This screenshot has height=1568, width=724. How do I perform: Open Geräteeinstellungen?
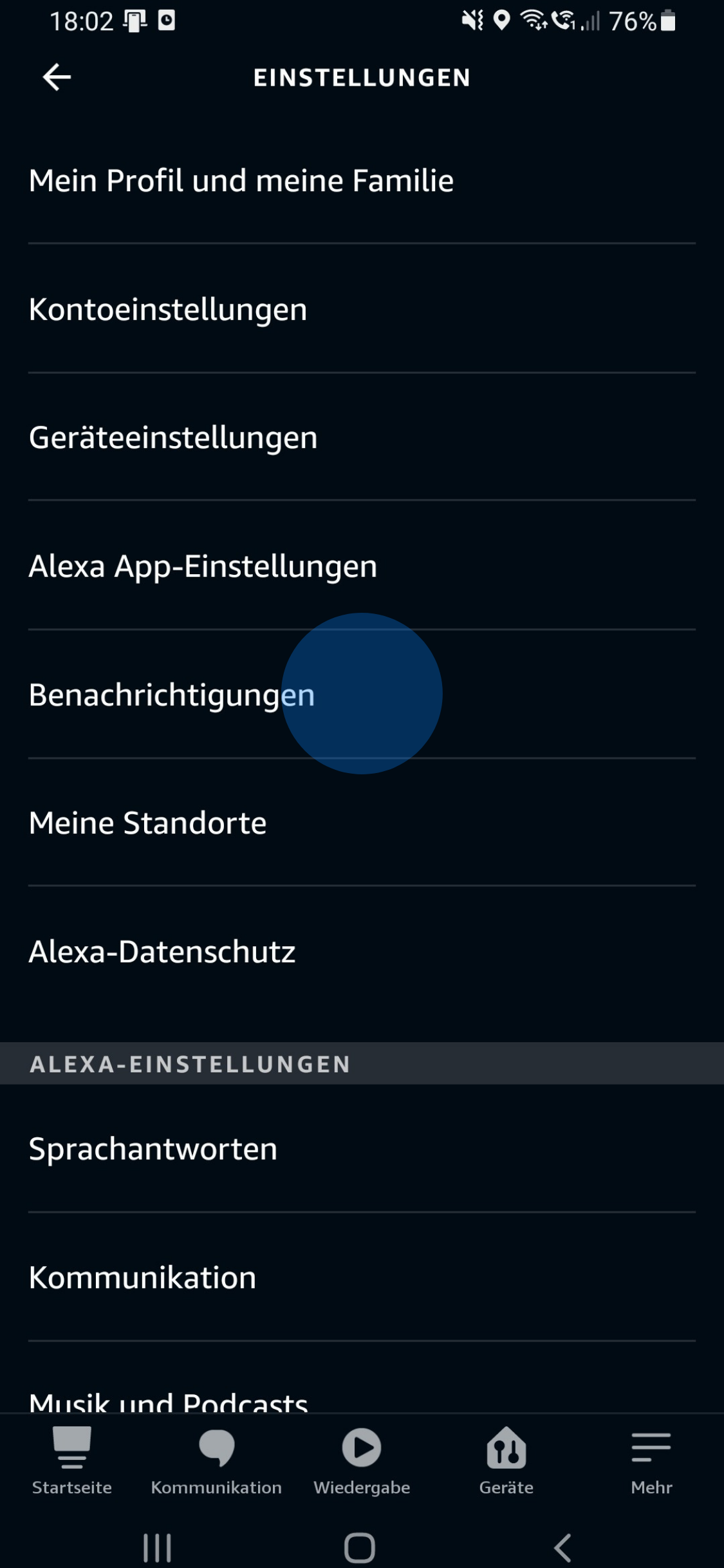click(x=173, y=438)
